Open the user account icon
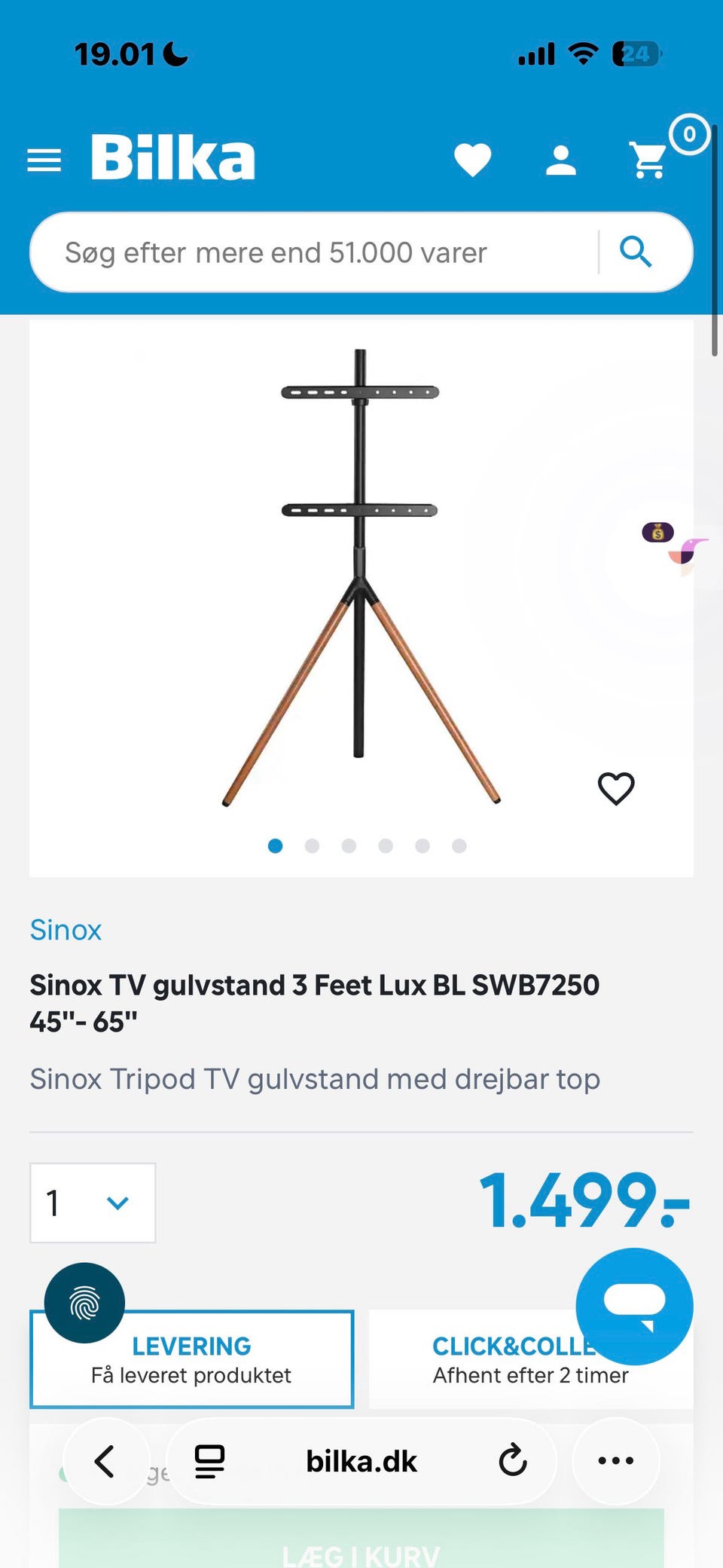 [x=561, y=160]
